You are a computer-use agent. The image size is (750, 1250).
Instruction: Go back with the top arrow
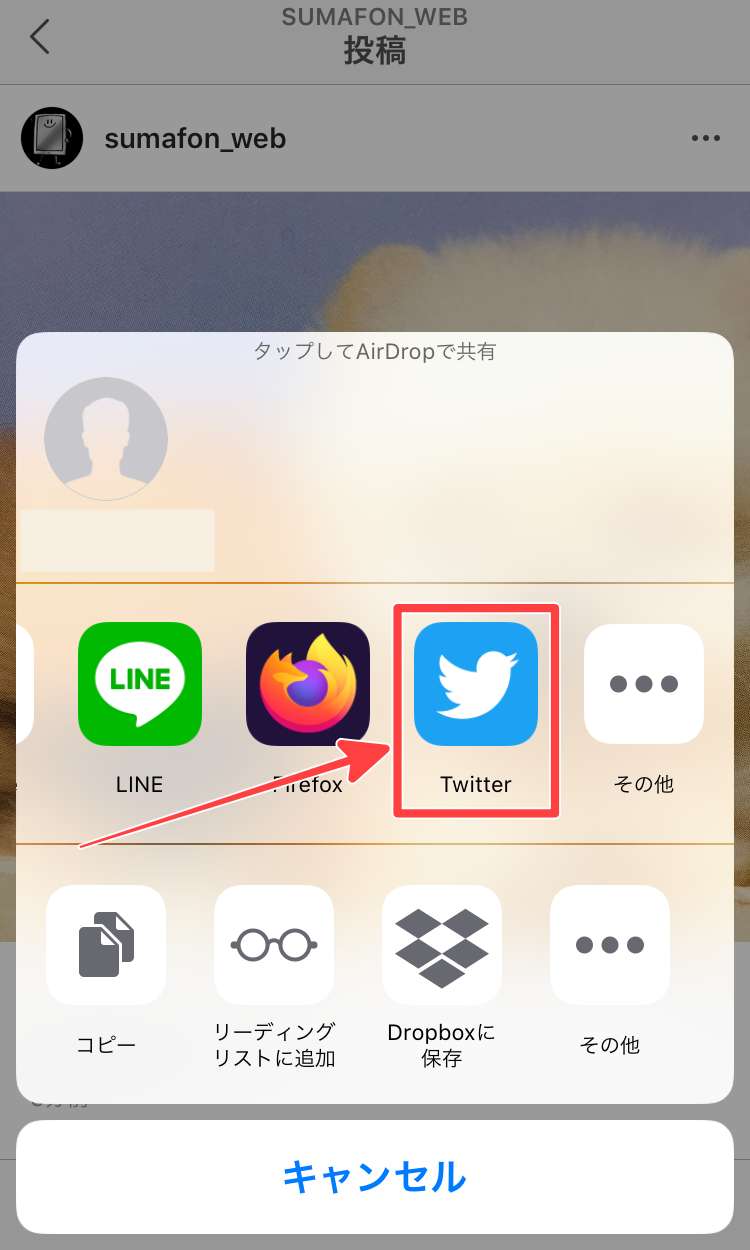click(40, 37)
